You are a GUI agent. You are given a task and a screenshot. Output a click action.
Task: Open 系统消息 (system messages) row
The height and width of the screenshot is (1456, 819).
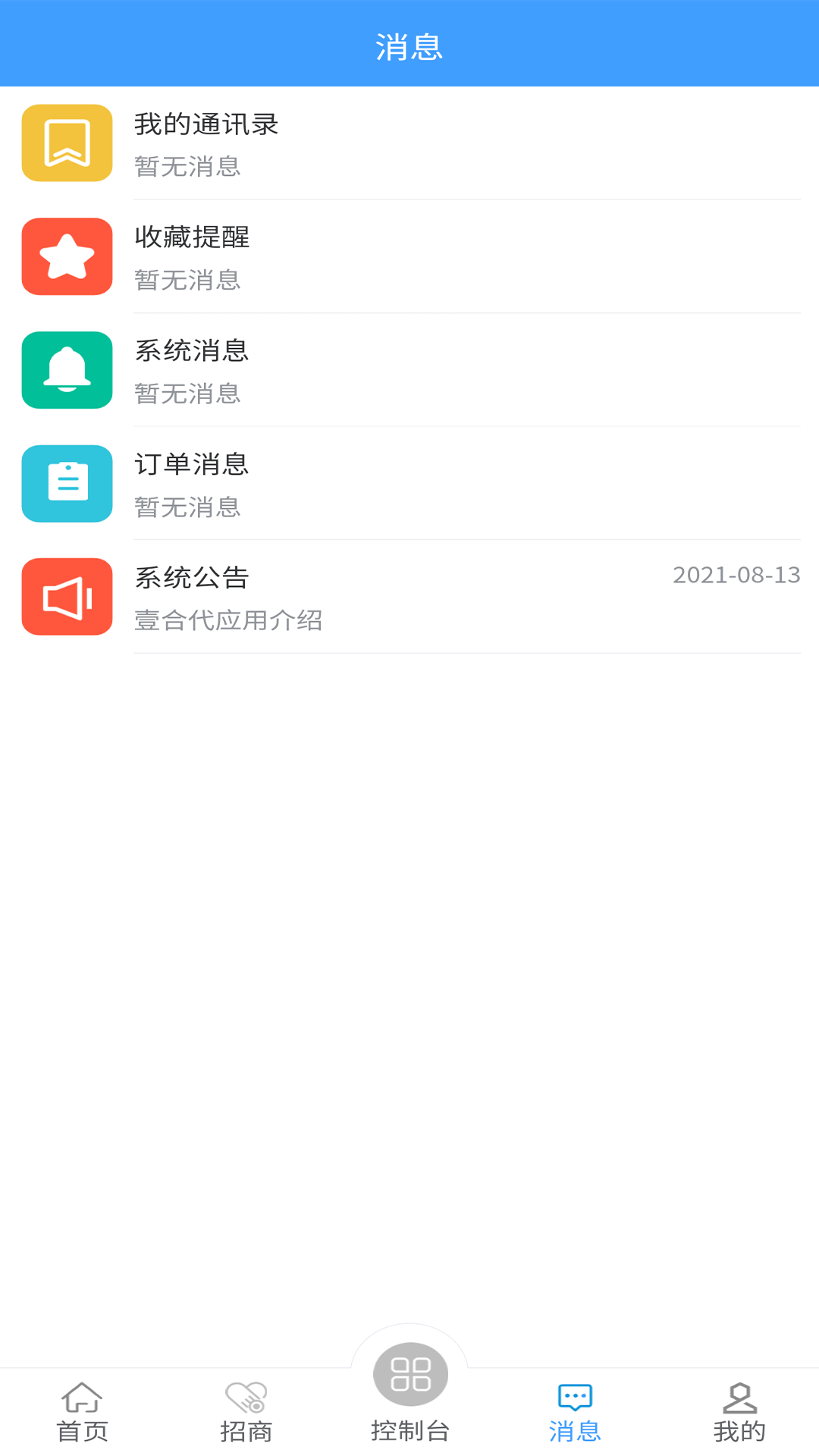pyautogui.click(x=409, y=370)
